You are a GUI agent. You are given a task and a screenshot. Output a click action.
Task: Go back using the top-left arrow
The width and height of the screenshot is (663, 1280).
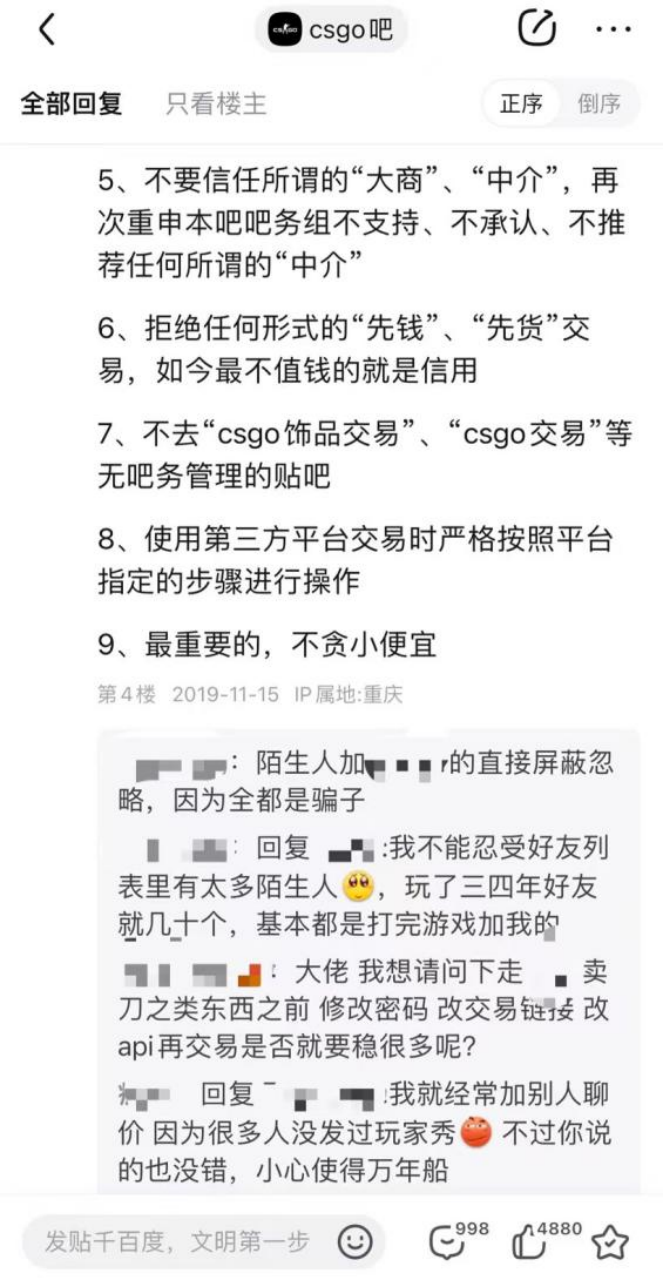coord(47,30)
